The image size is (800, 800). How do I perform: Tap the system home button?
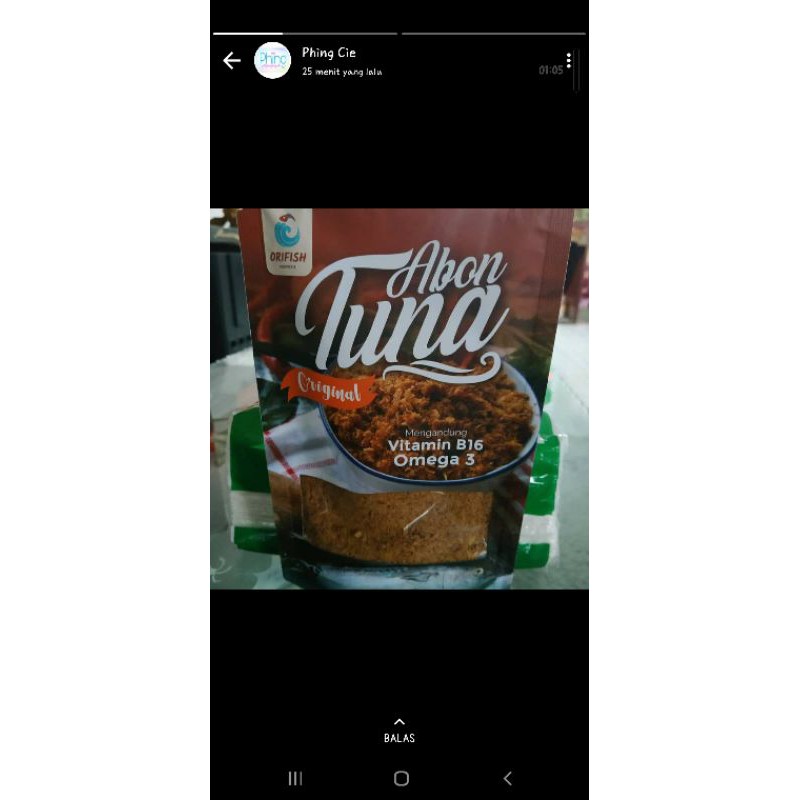pos(401,778)
